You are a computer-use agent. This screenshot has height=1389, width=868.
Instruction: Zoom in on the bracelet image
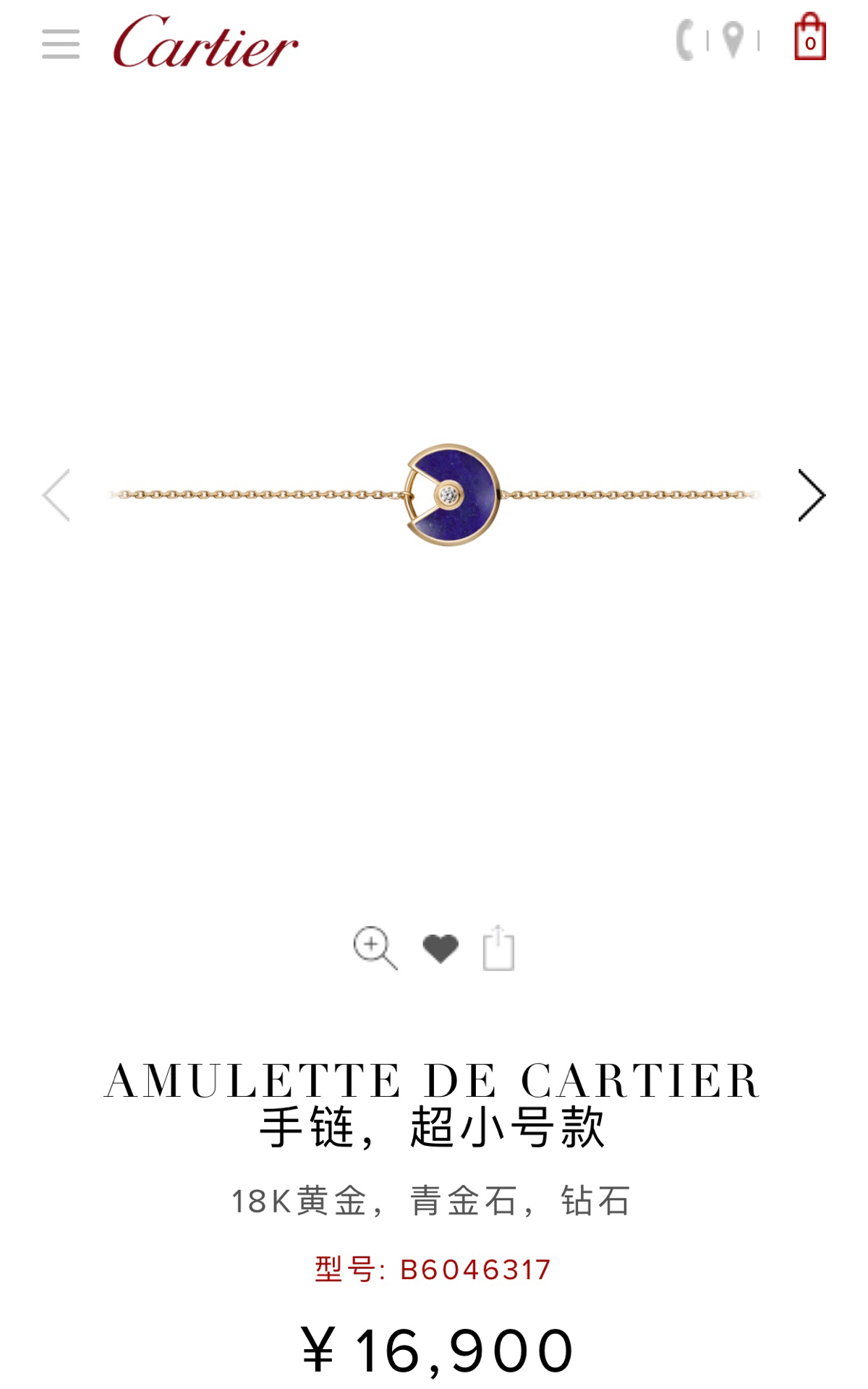(x=375, y=947)
